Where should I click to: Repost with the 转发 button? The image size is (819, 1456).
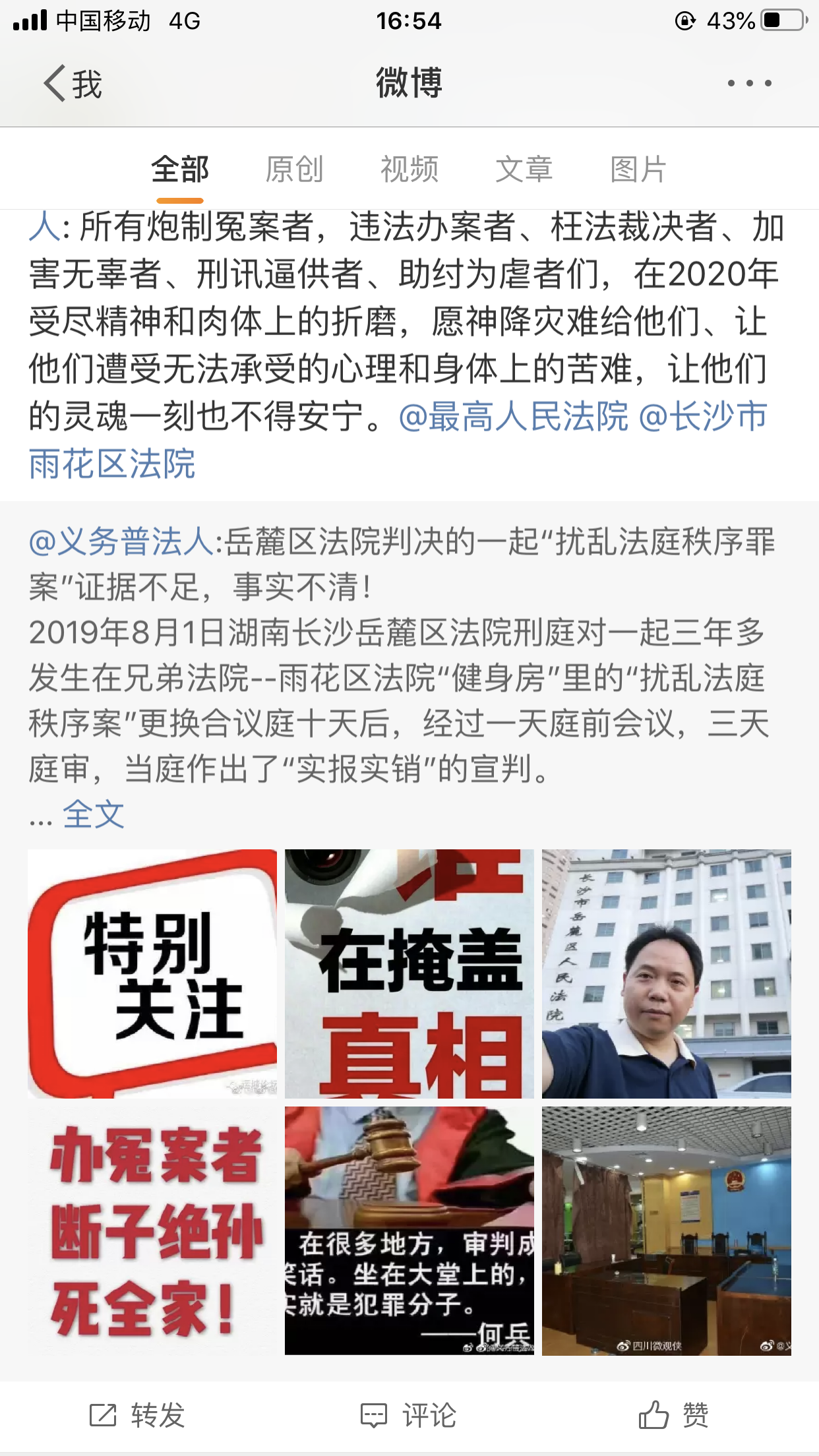click(137, 1415)
